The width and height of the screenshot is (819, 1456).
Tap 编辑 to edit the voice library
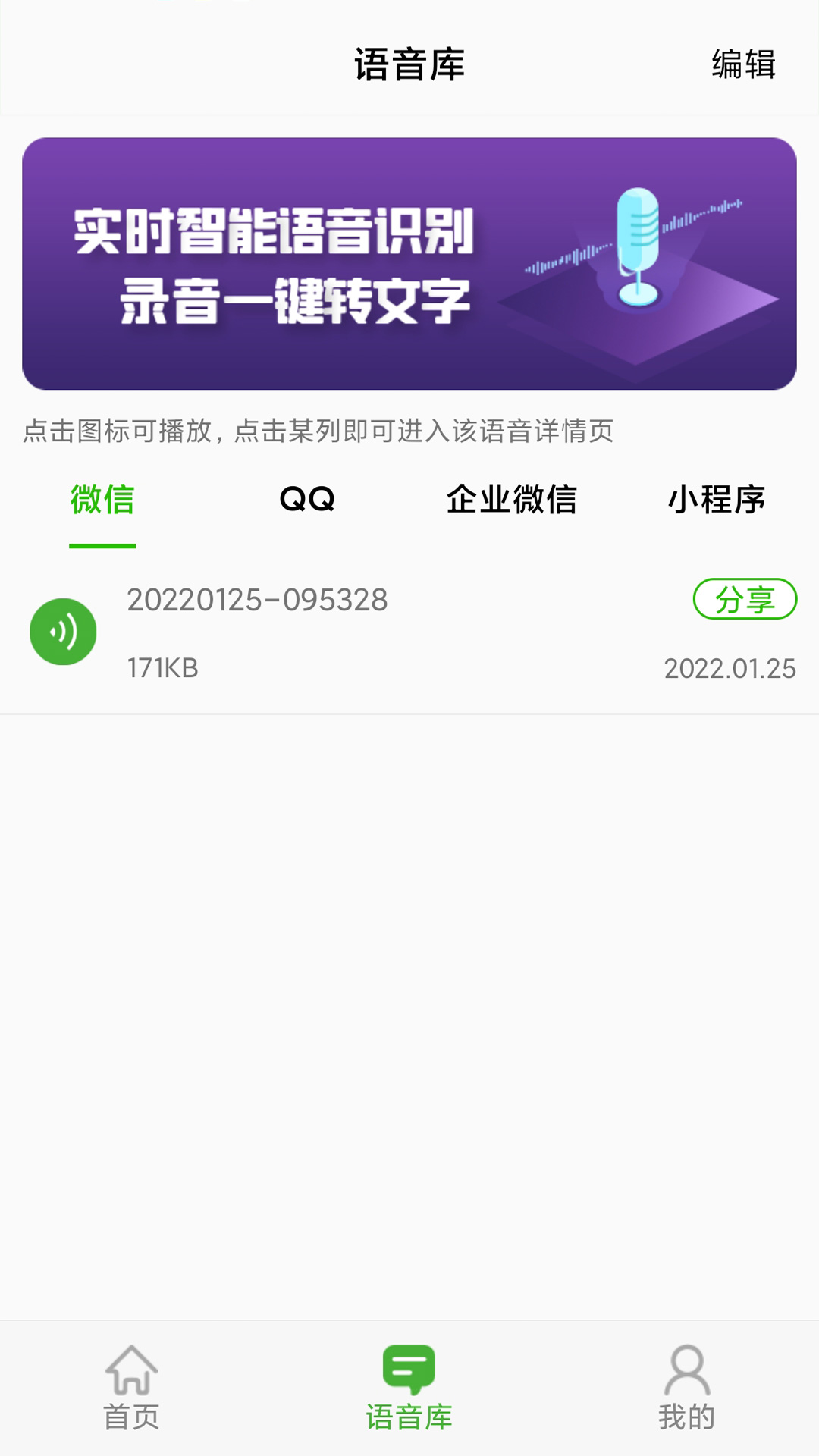click(x=743, y=64)
